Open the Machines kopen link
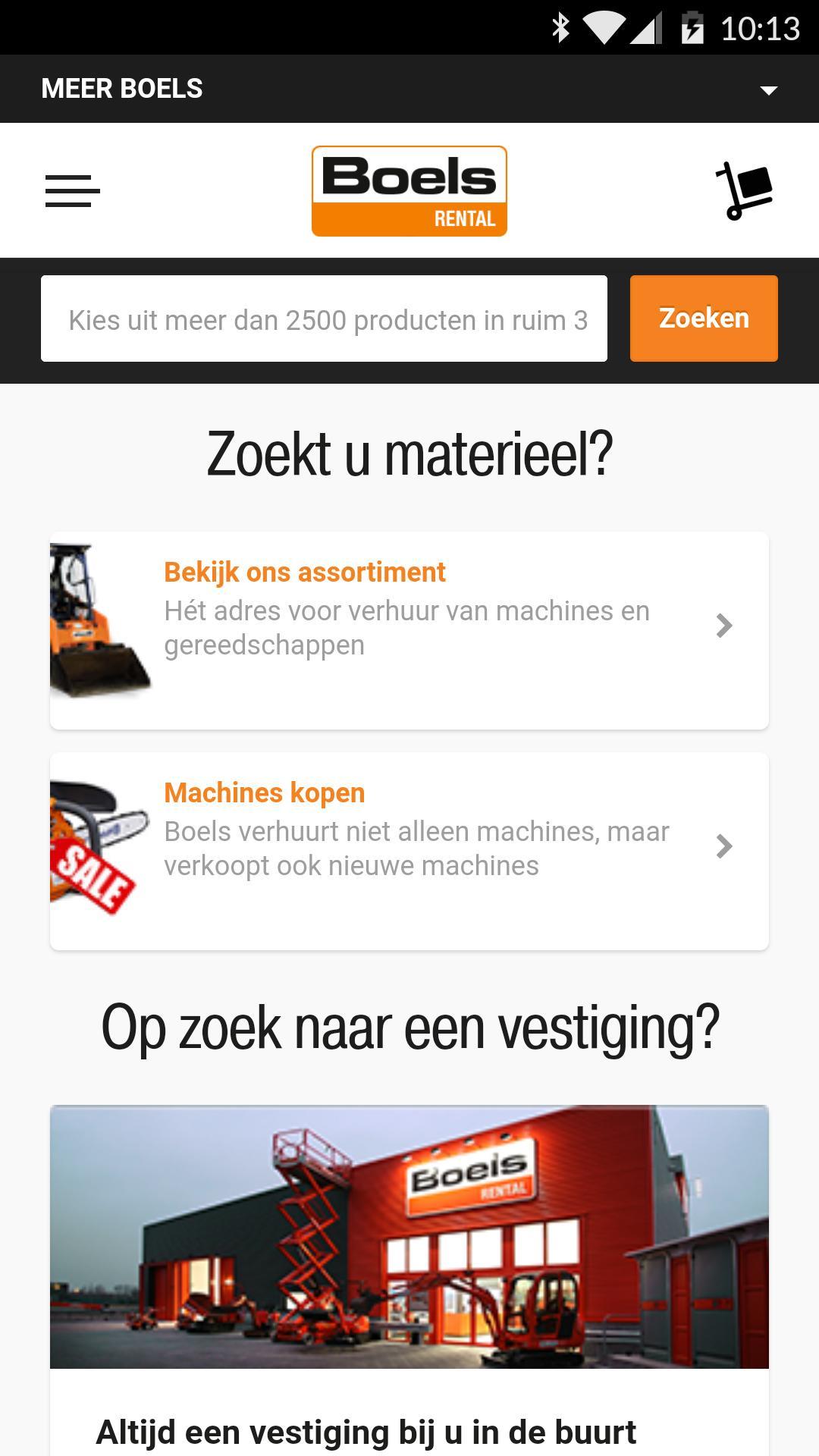 (265, 793)
